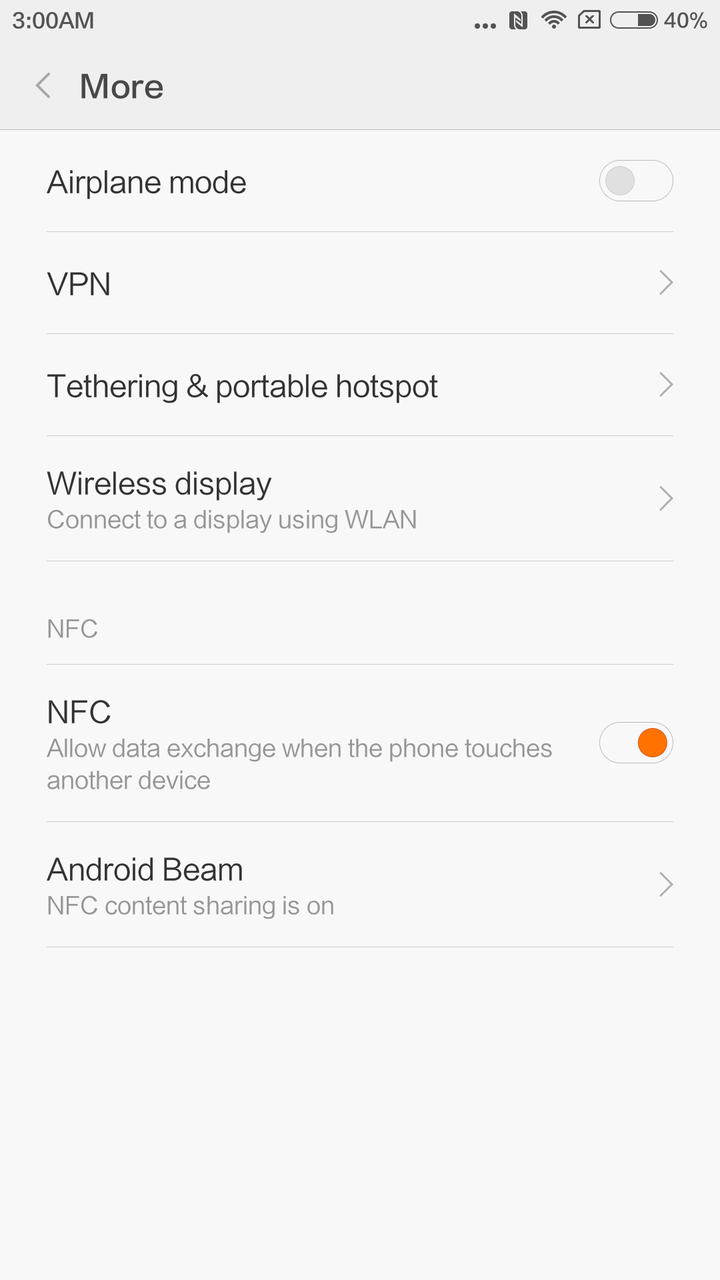Disable the NFC switch
Viewport: 720px width, 1280px height.
(636, 743)
